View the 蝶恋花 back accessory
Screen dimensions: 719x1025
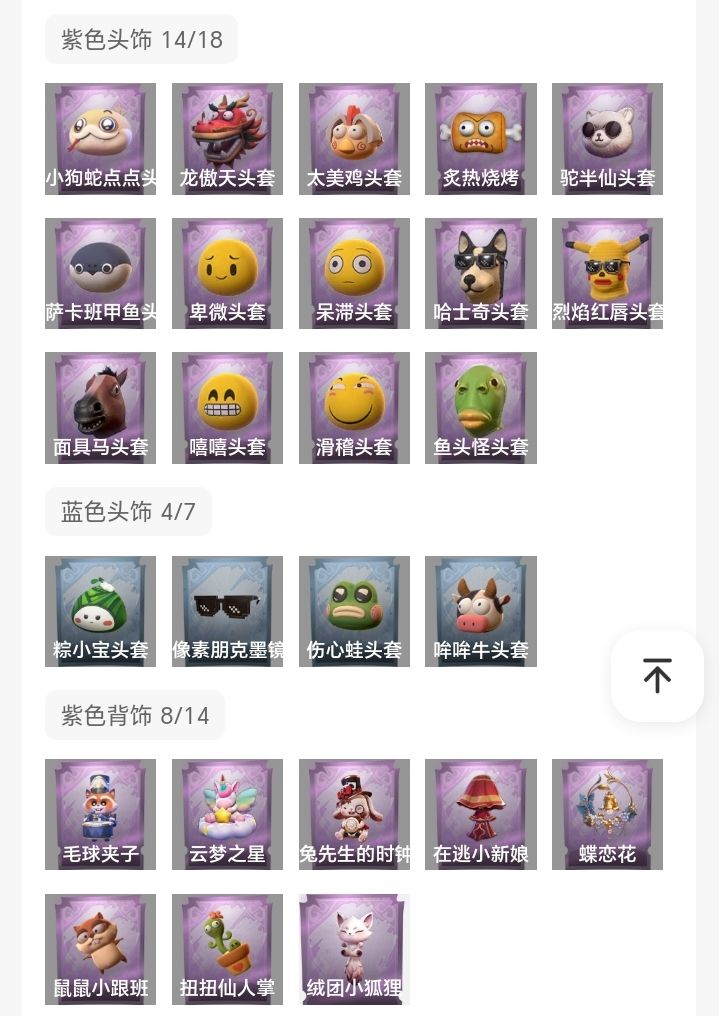607,814
